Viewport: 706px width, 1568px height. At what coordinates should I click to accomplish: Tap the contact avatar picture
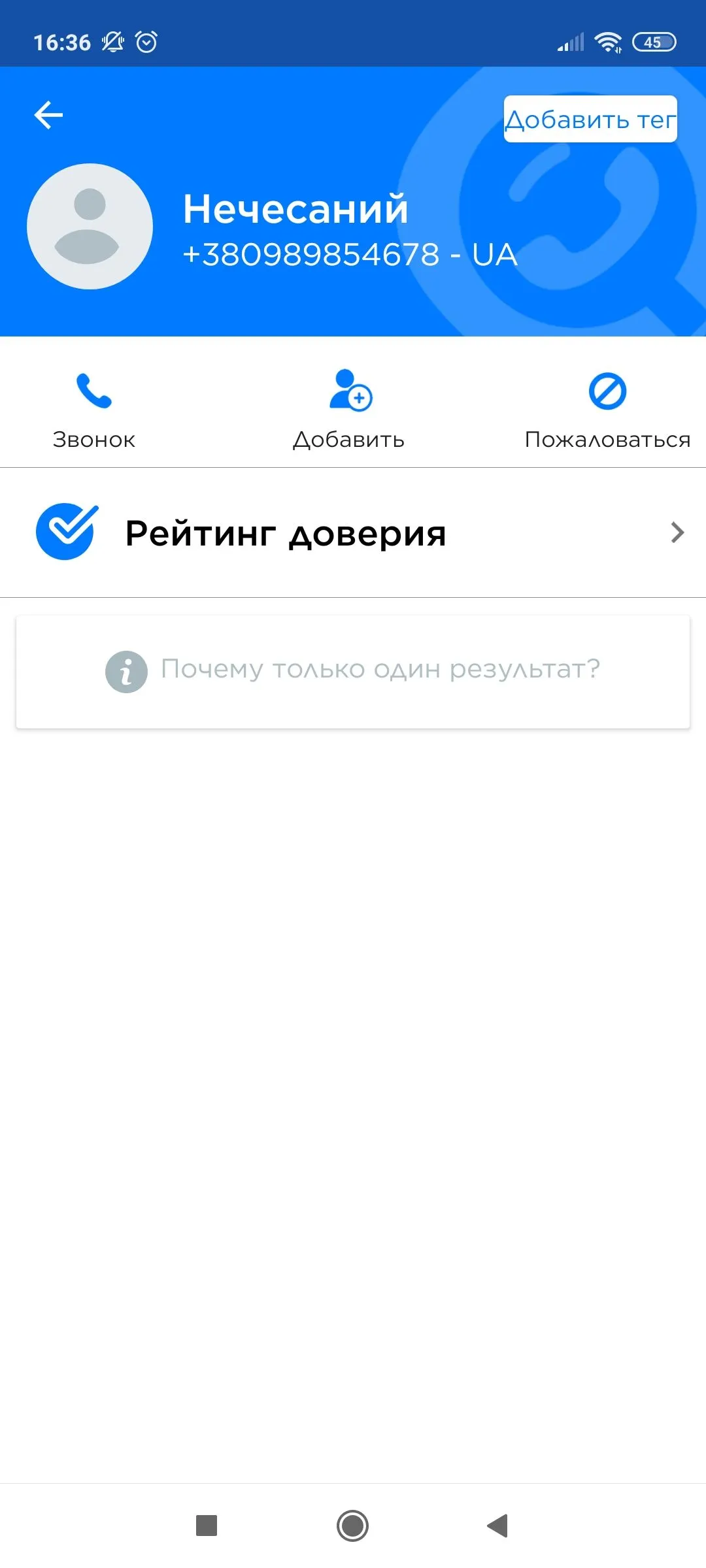click(90, 227)
